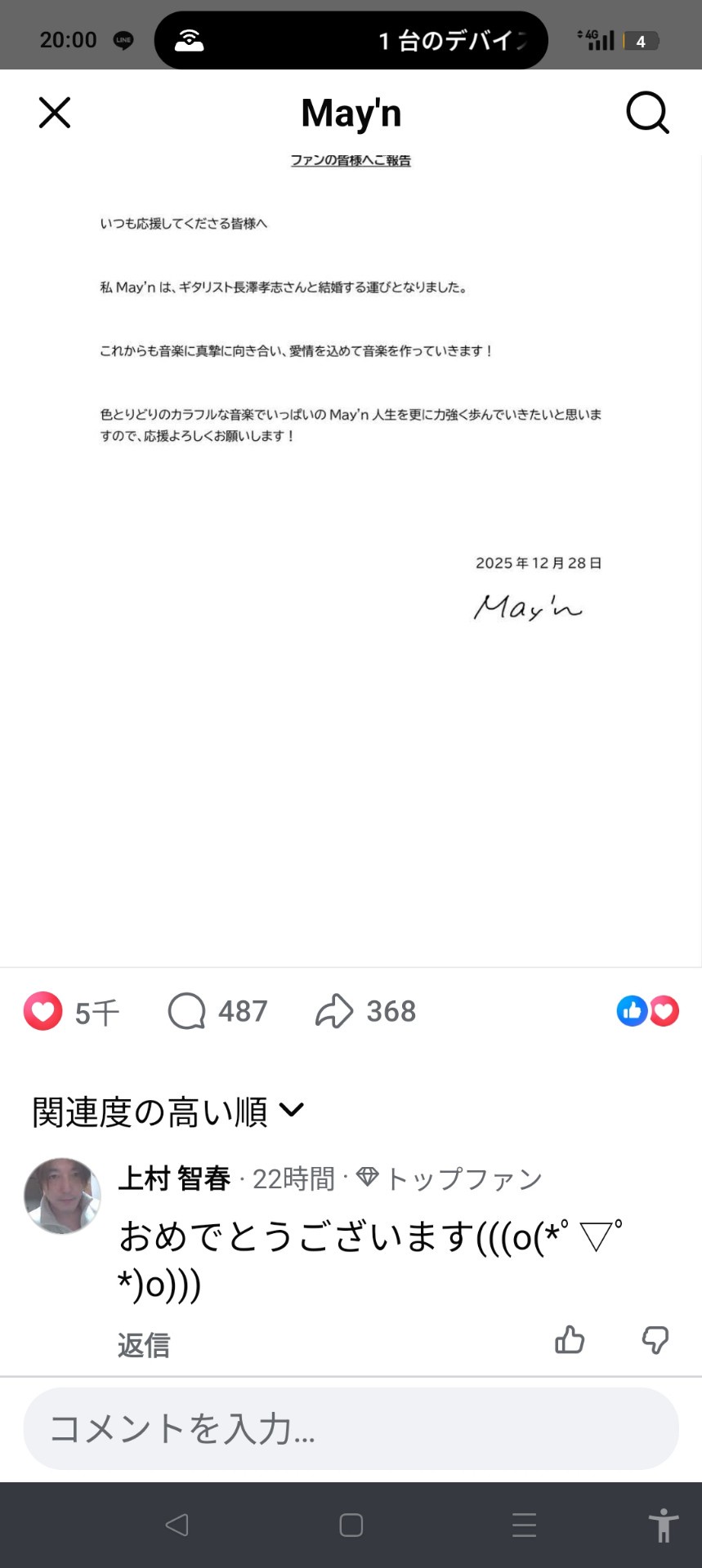This screenshot has width=702, height=1568.
Task: Open 上村 智春's profile picture
Action: (62, 1195)
